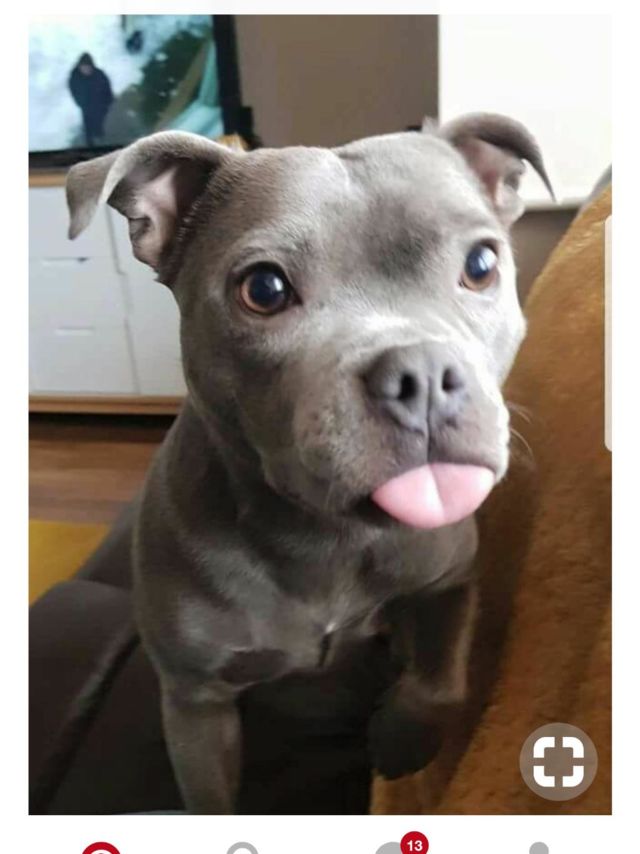Open the Pinterest home tab
Viewport: 640px width, 854px height.
tap(101, 849)
